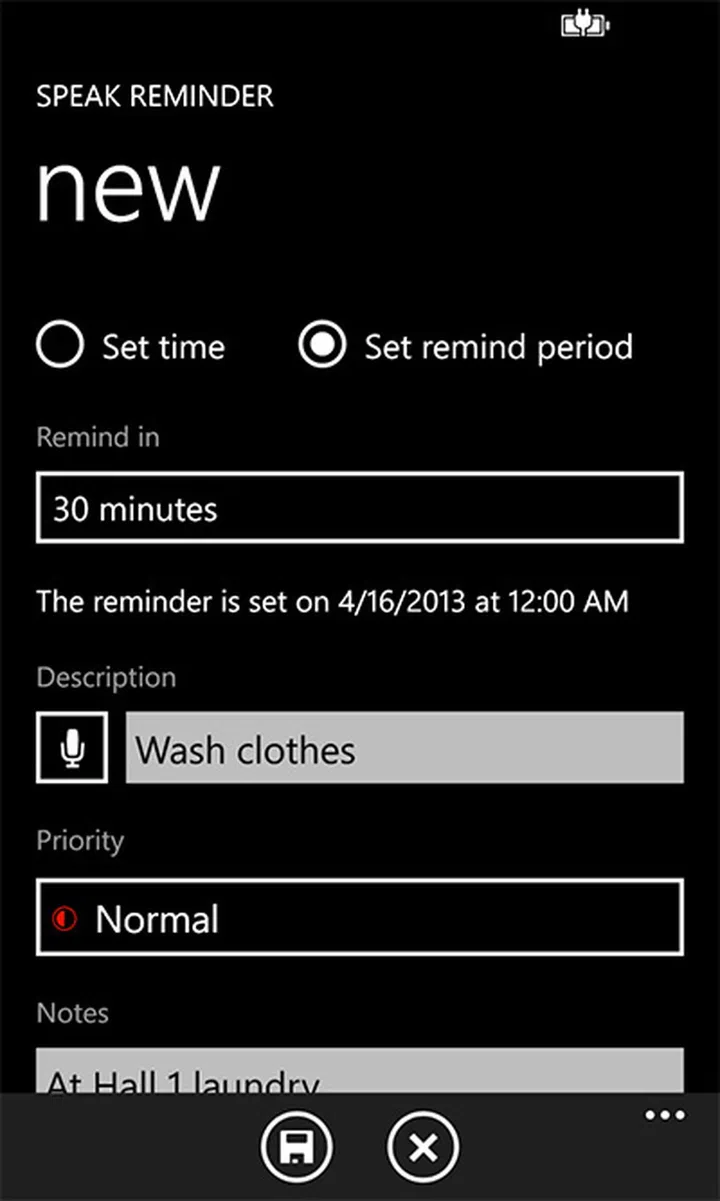Open the Priority selector showing Normal
The image size is (720, 1201).
[x=357, y=918]
